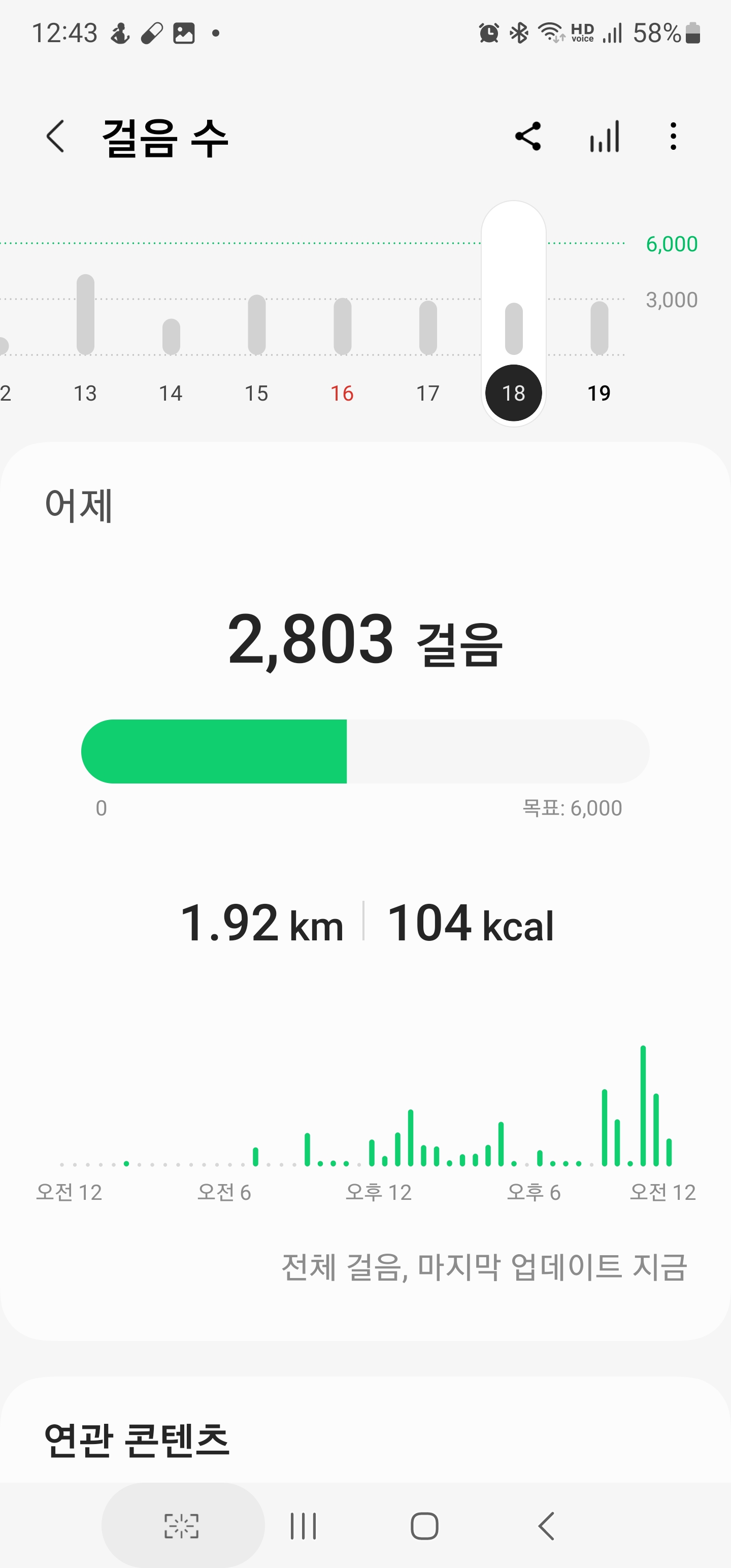Open the more options menu
731x1568 pixels.
point(673,137)
